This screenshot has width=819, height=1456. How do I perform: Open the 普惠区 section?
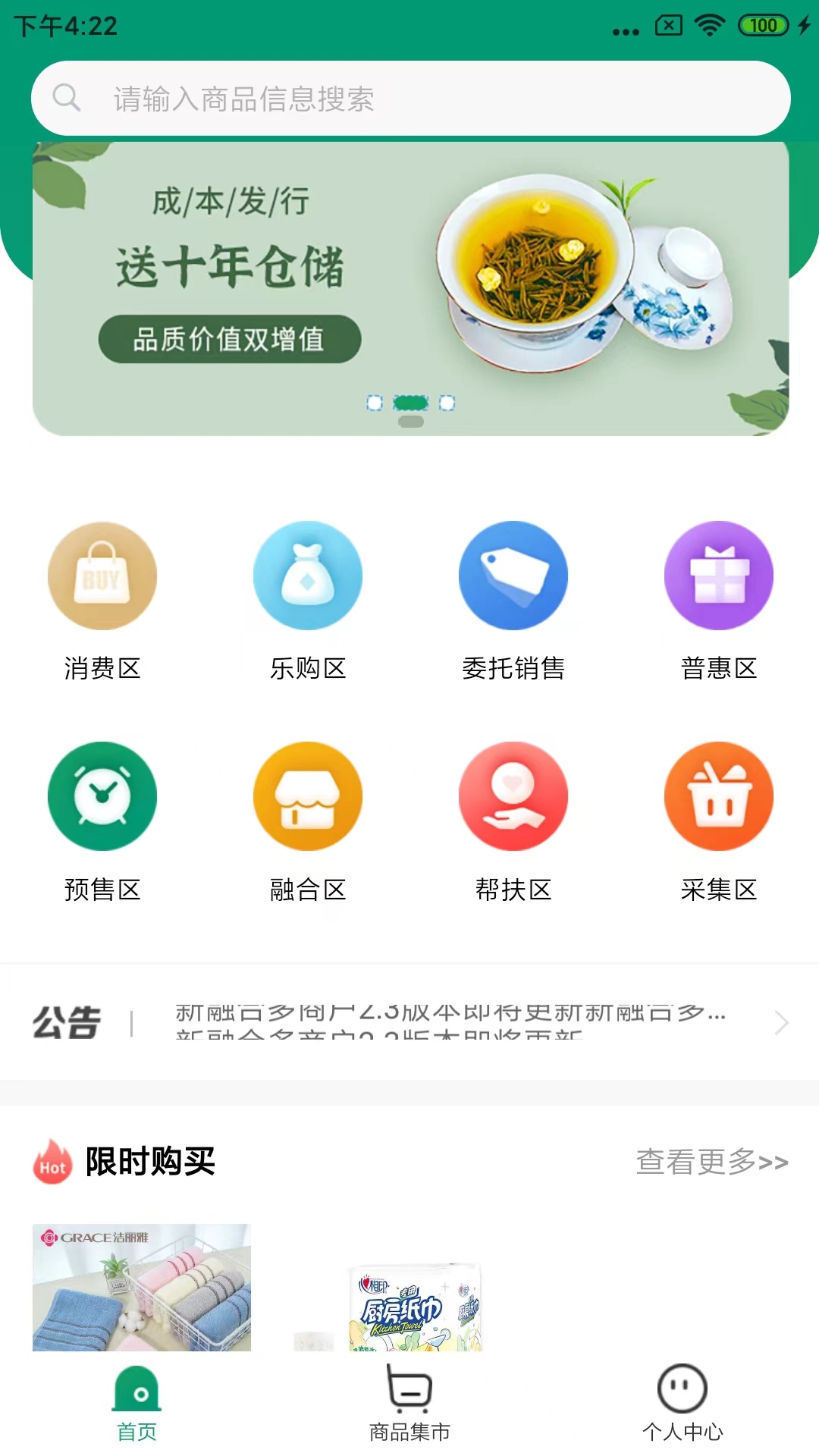click(x=719, y=599)
